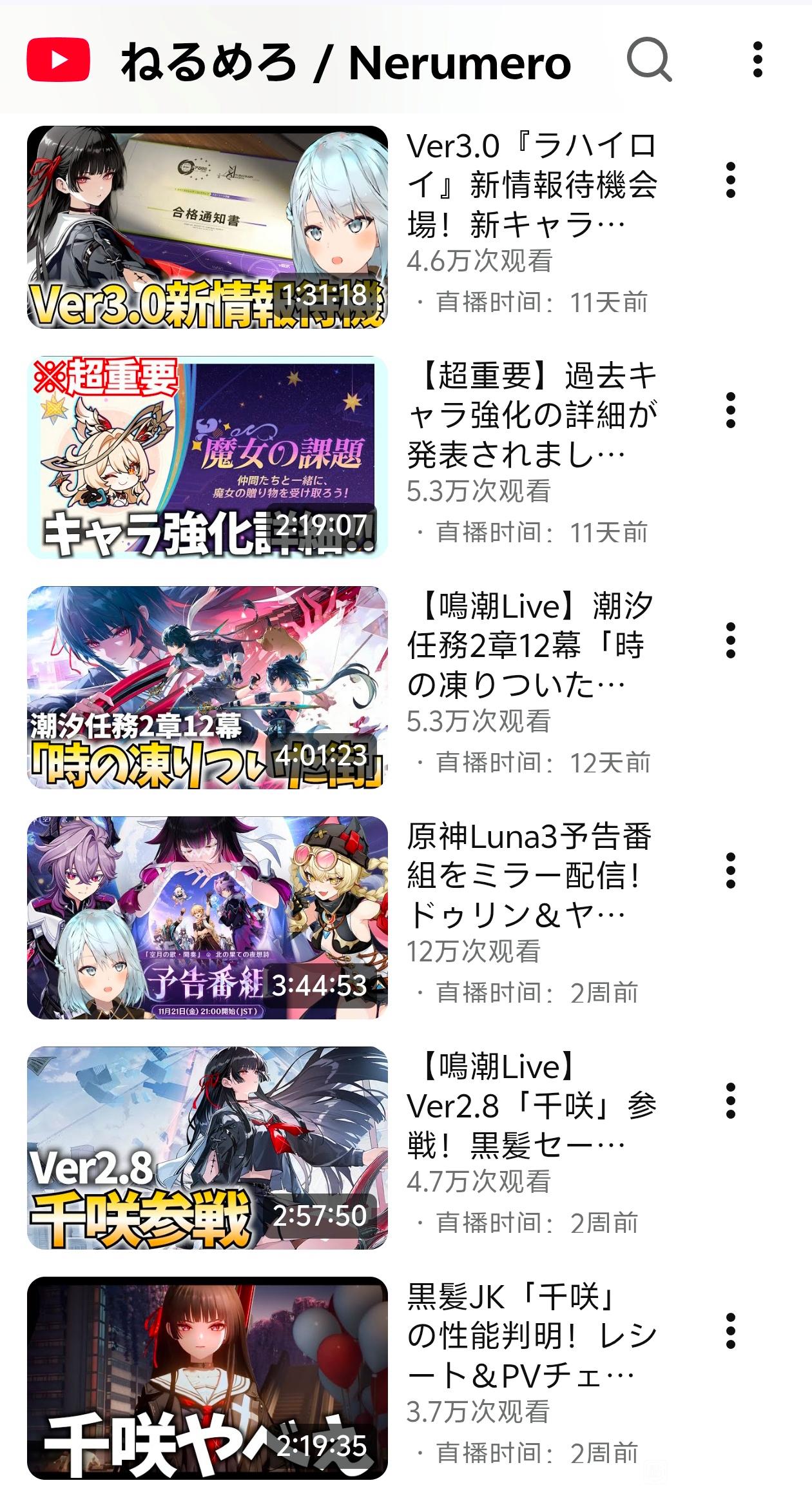This screenshot has height=1494, width=812.
Task: Open options for Ver3.0 ラハイロイ video
Action: coord(730,181)
